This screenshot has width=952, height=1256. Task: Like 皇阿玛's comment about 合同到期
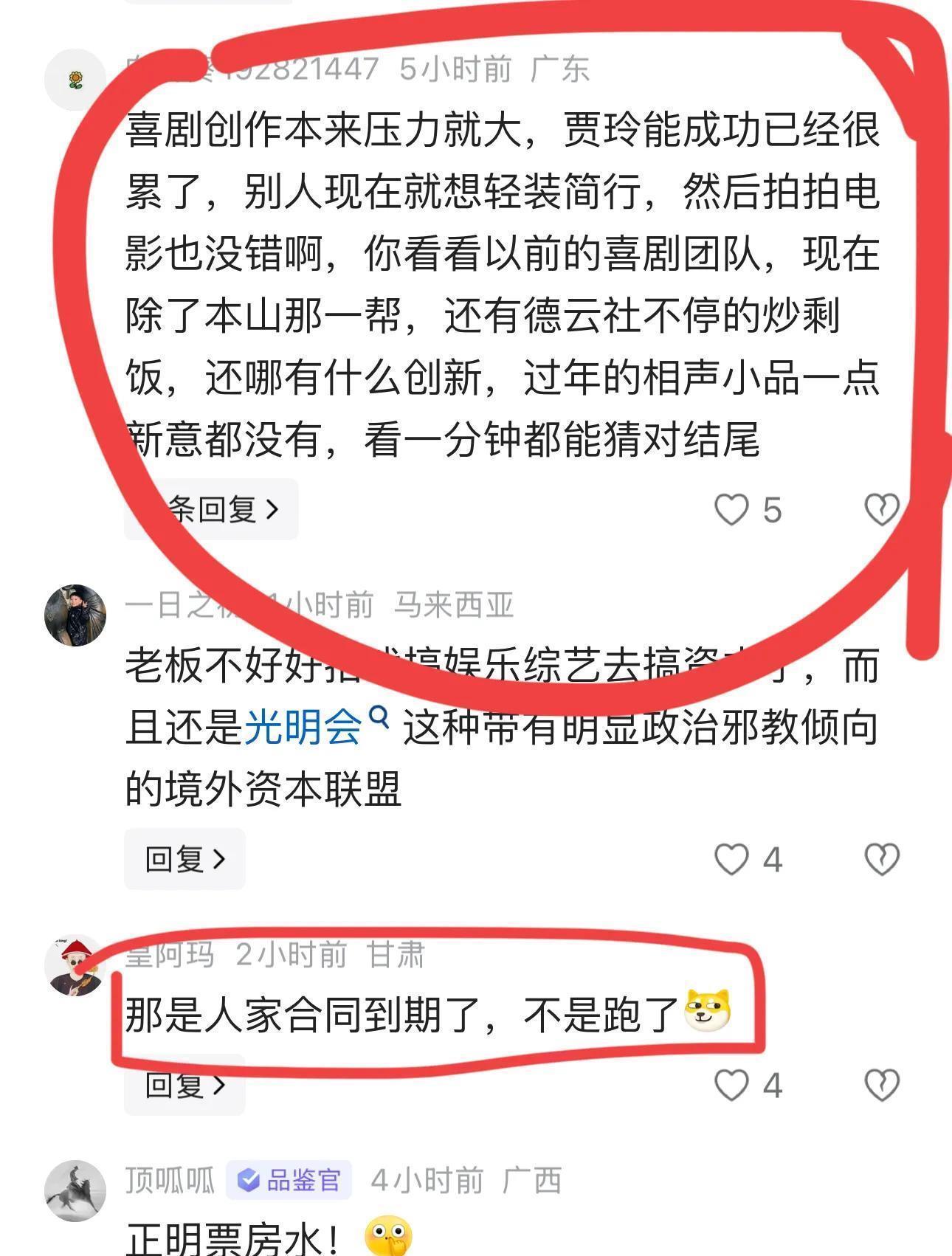coord(731,1085)
